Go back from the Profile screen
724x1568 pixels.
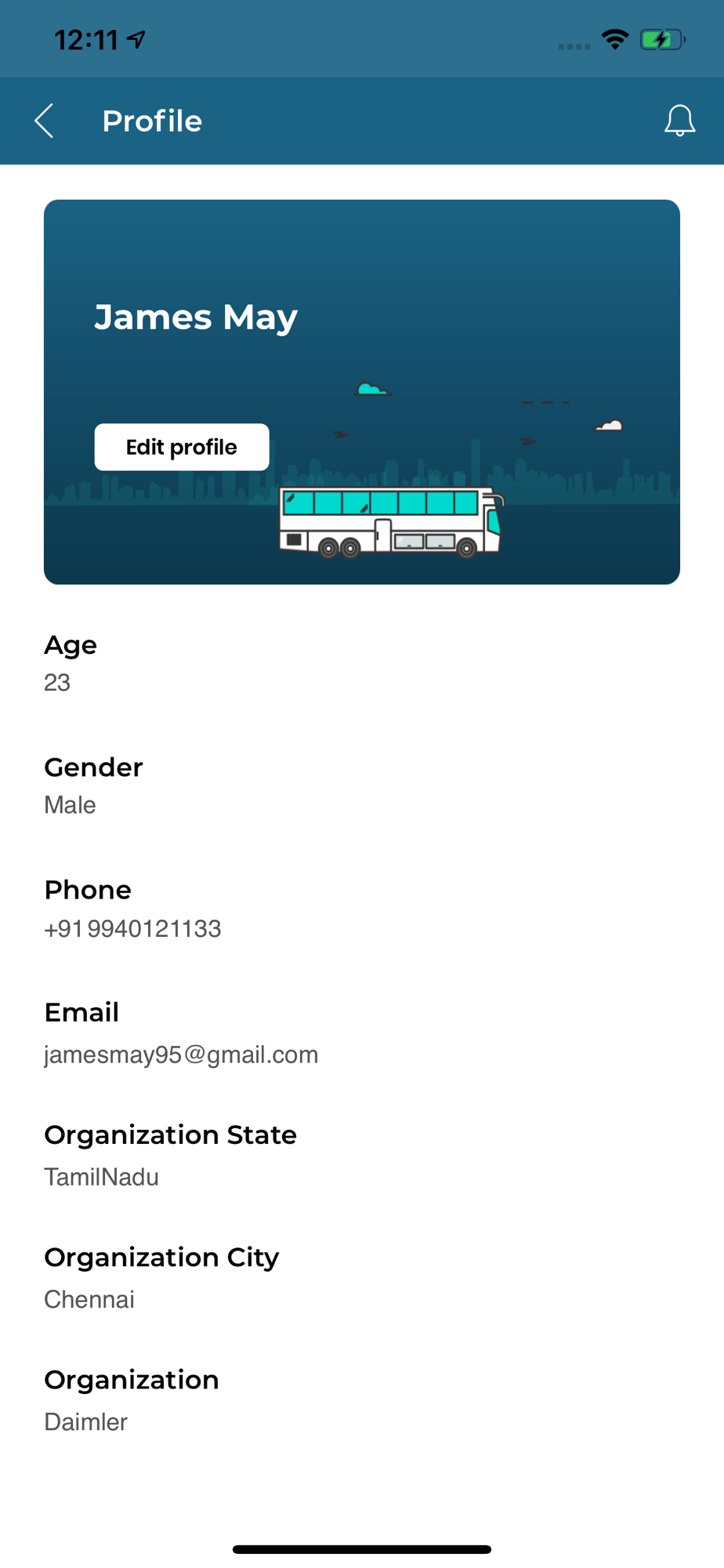(44, 121)
